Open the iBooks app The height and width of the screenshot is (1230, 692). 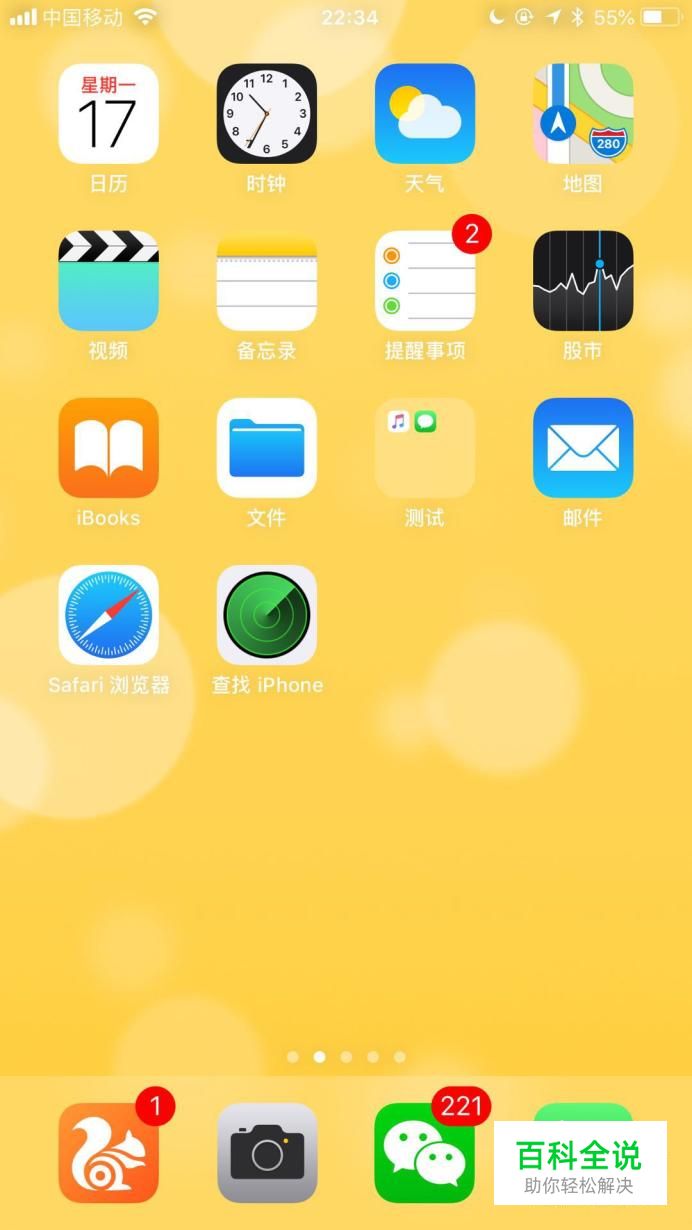108,447
